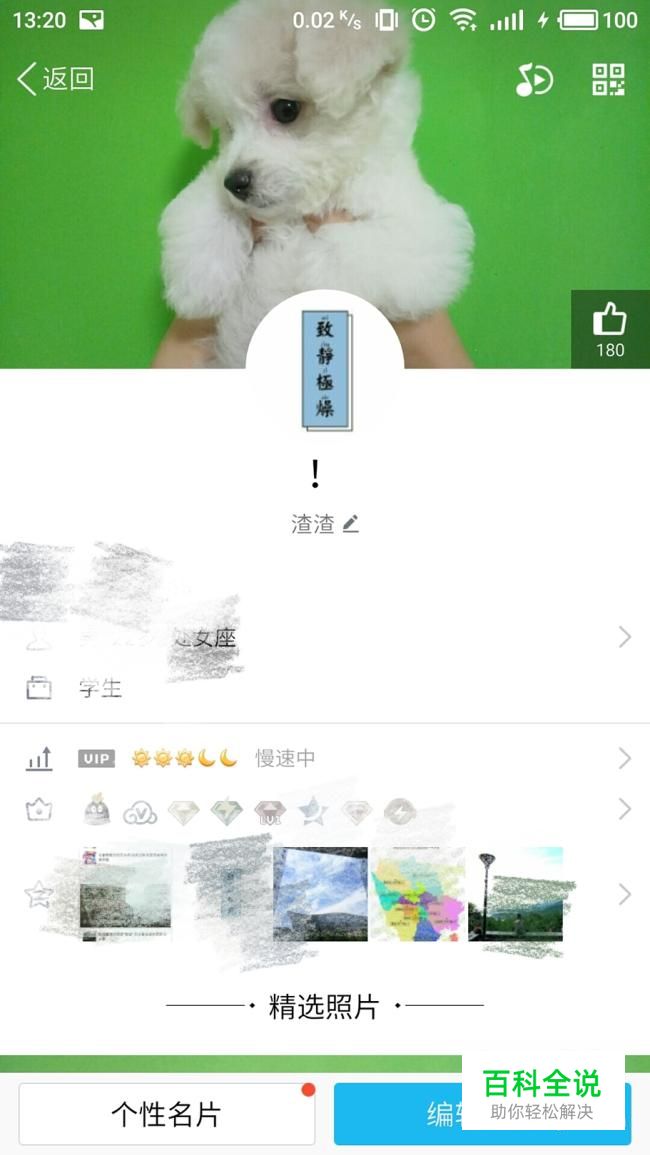Open the profile avatar picture
650x1155 pixels.
coord(325,369)
